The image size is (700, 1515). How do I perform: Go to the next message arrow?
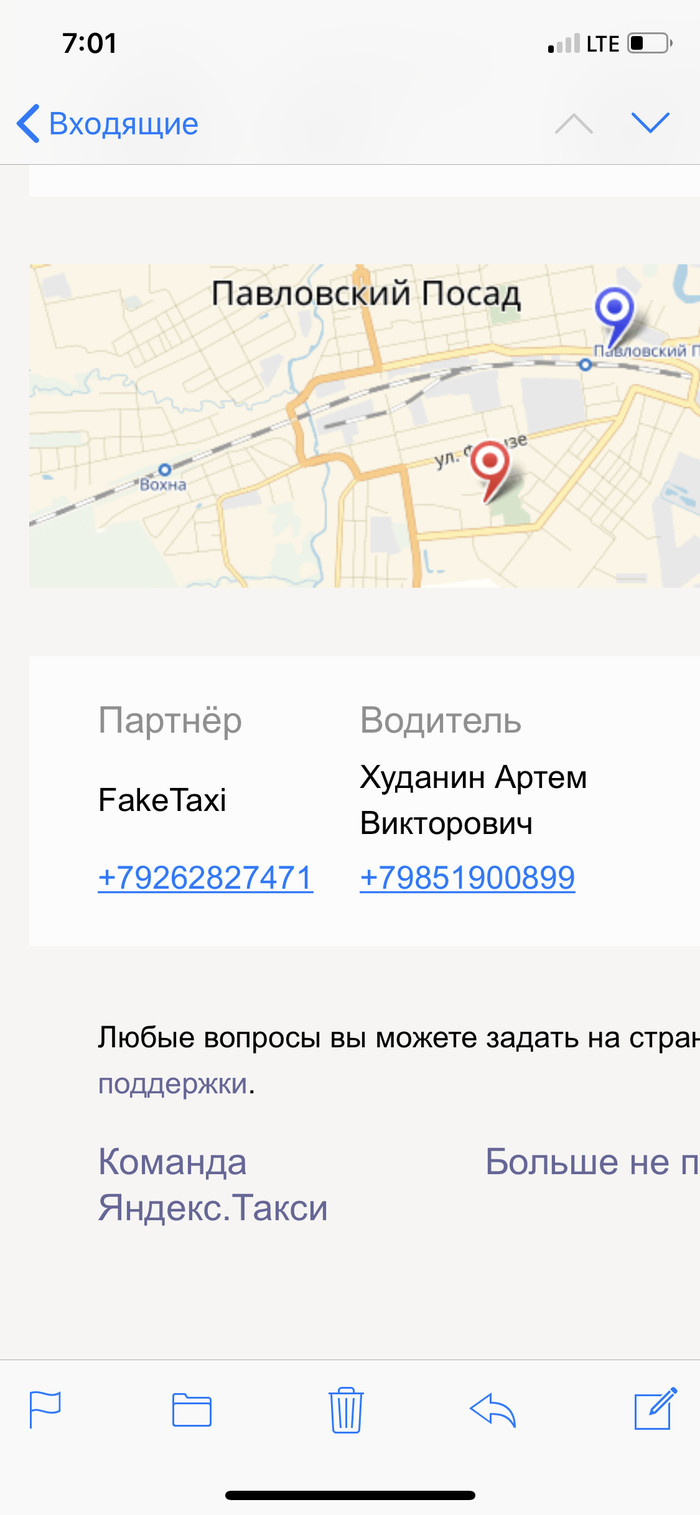click(x=650, y=122)
